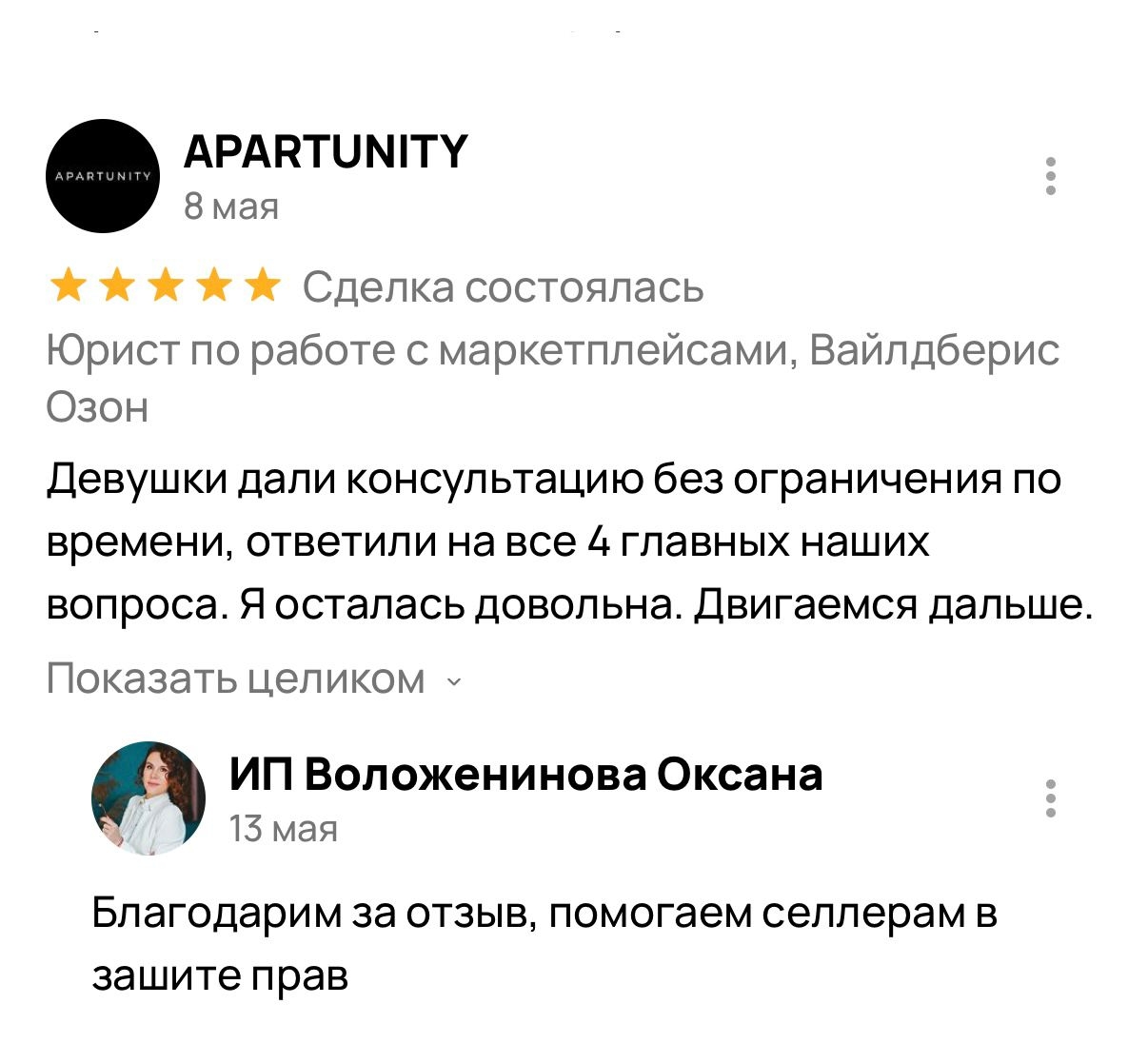Open ИП Воложенинова Оксана profile avatar
Screen dimensions: 1148x1063
(x=148, y=798)
